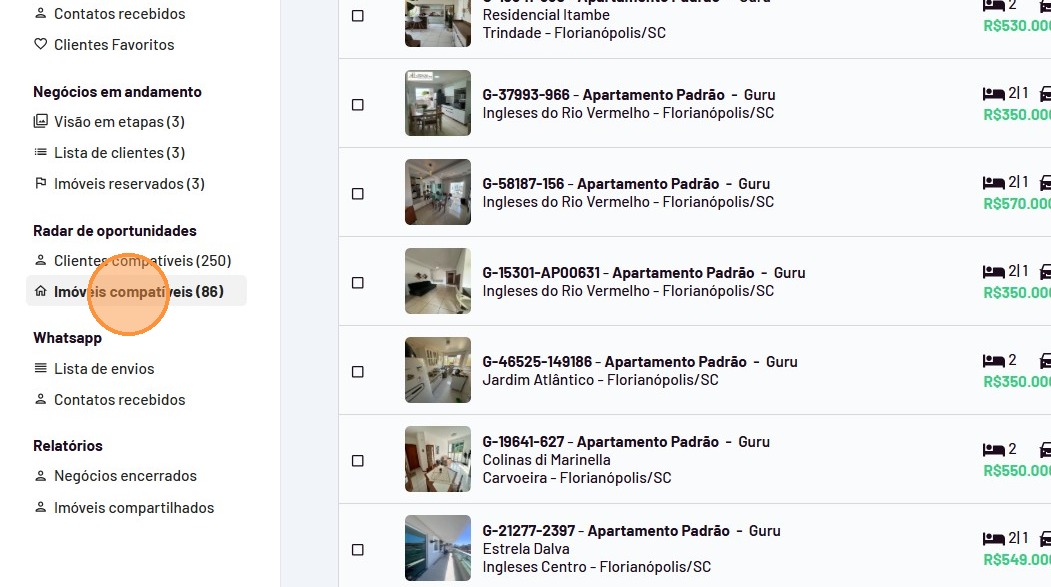Image resolution: width=1051 pixels, height=587 pixels.
Task: Check the box for listing G-37993-966
Action: [358, 105]
